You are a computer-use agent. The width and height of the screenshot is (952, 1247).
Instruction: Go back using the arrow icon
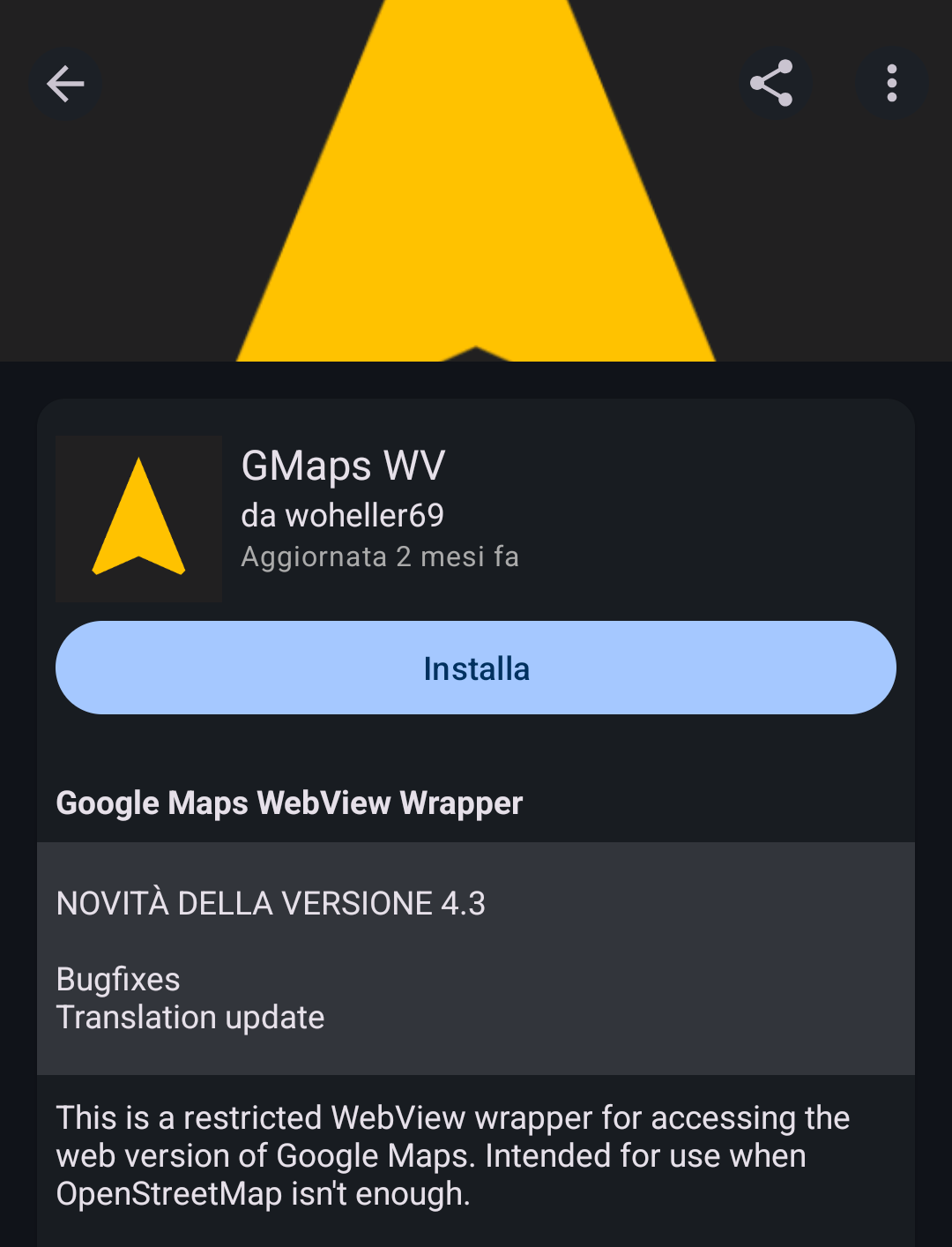point(65,85)
